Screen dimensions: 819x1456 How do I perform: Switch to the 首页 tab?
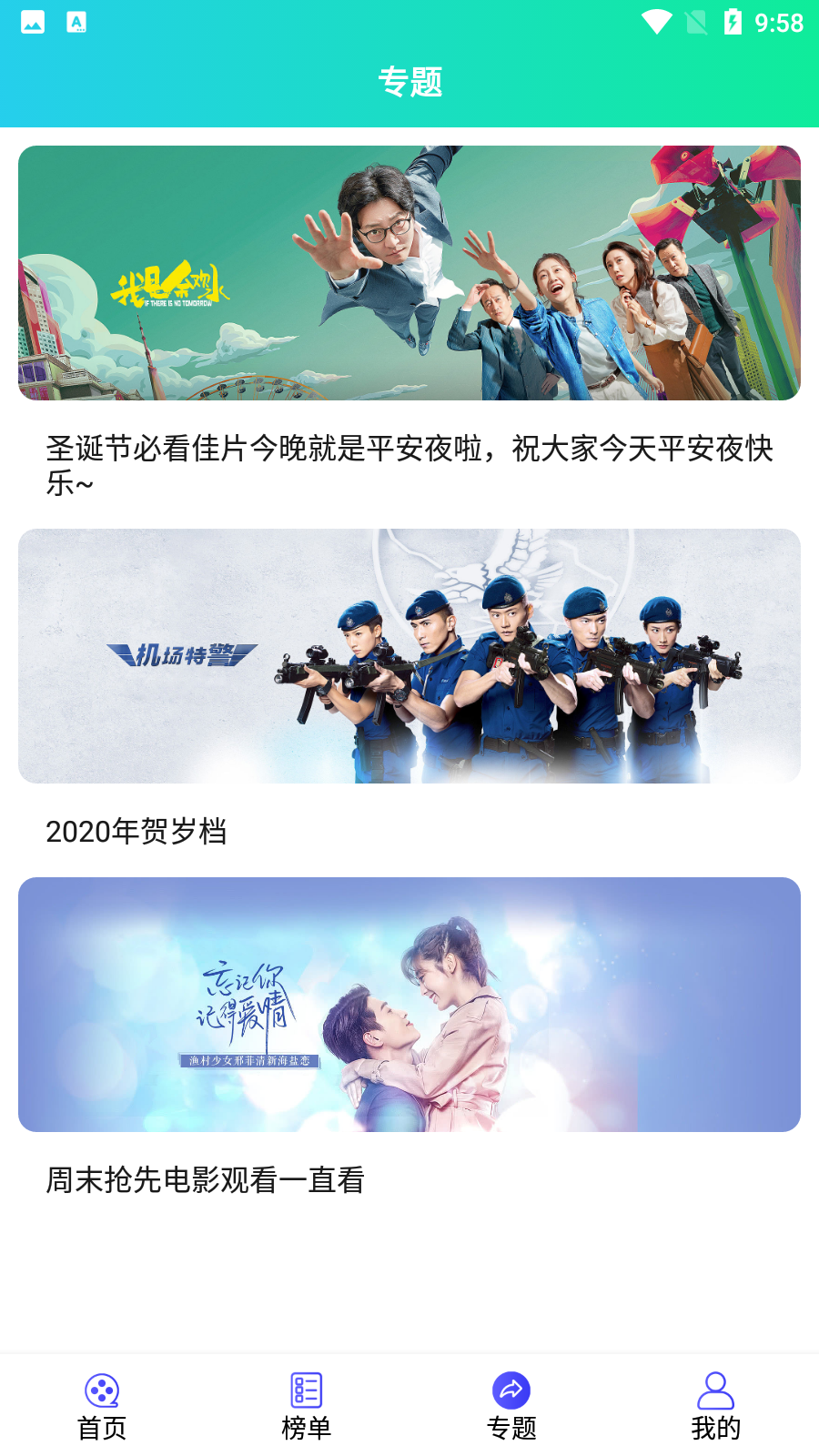(102, 1407)
